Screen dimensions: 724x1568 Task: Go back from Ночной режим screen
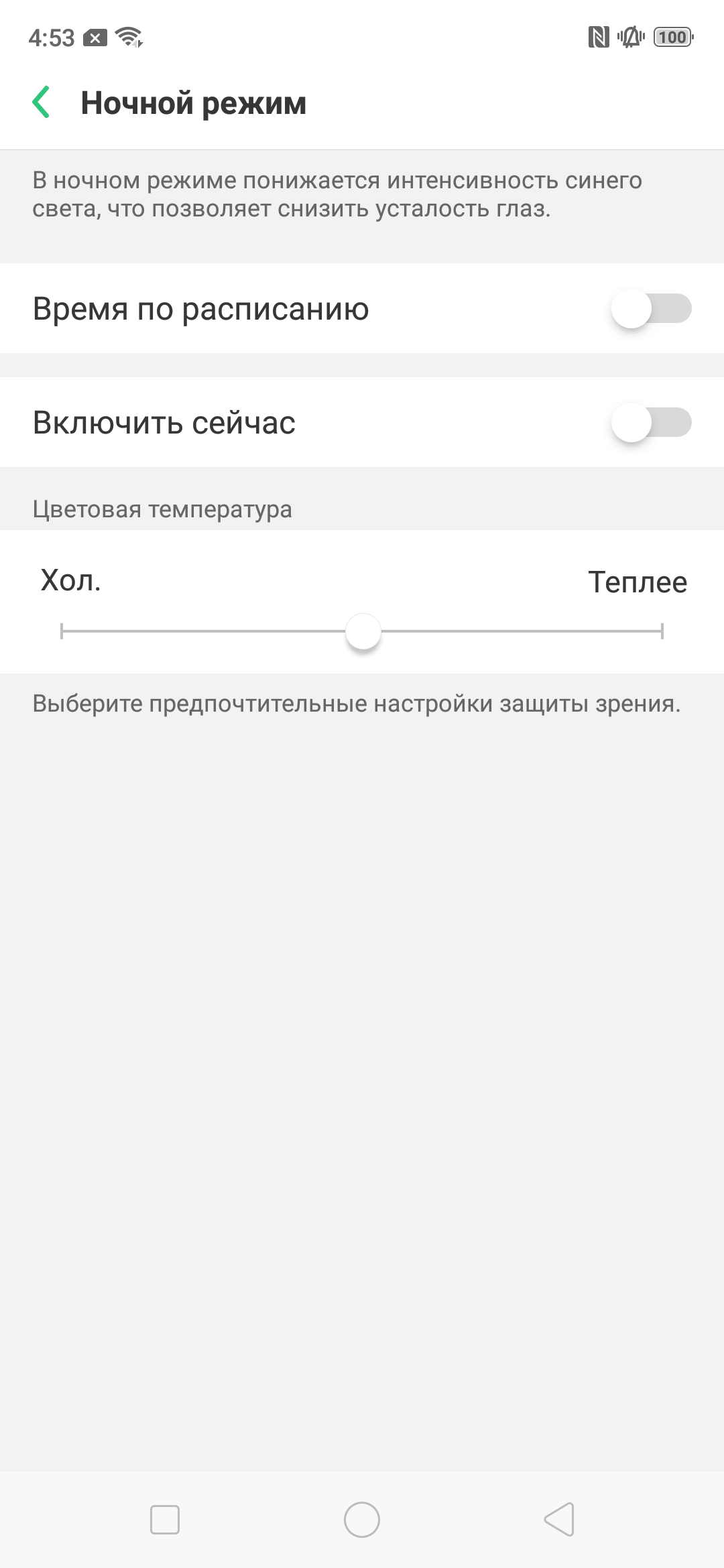pyautogui.click(x=42, y=103)
